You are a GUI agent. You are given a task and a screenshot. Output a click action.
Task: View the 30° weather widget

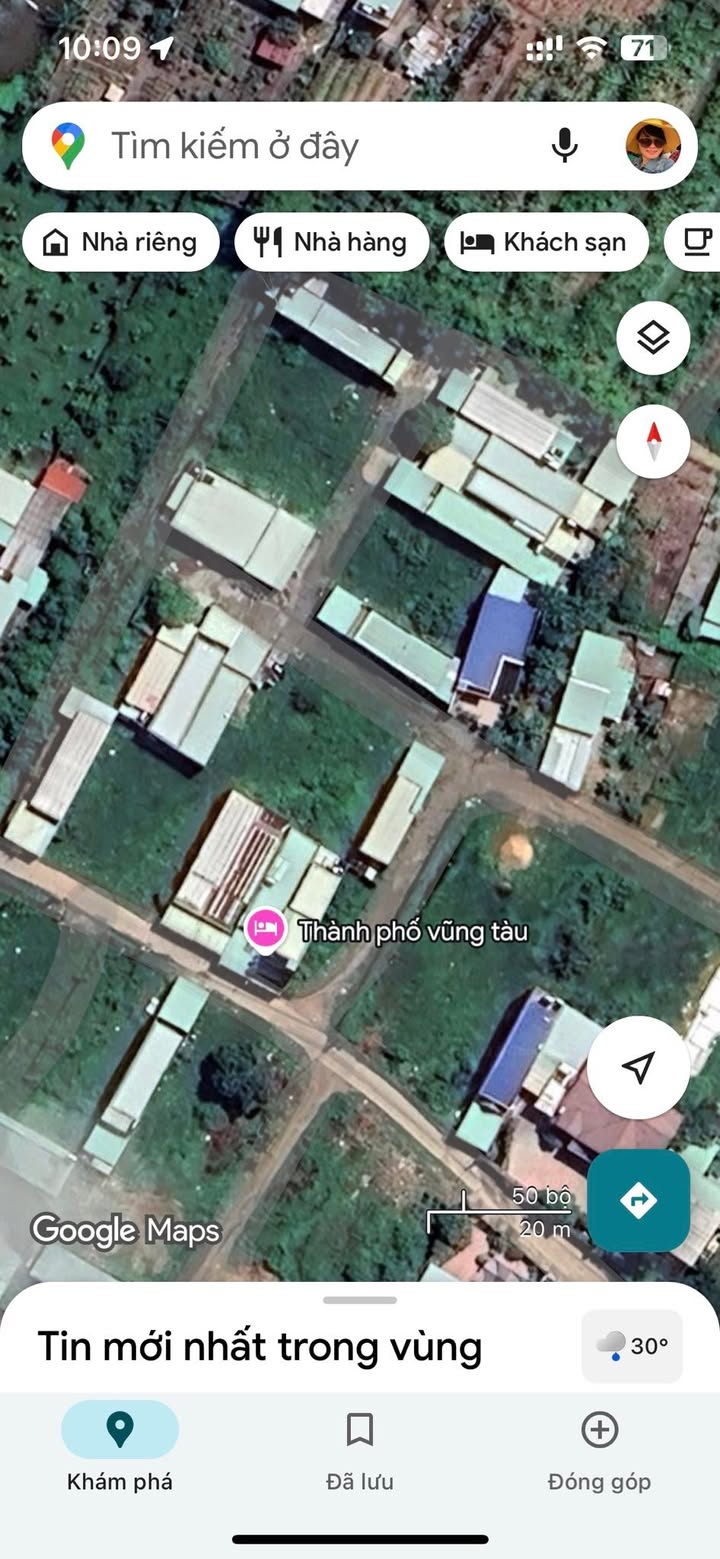[x=632, y=1346]
